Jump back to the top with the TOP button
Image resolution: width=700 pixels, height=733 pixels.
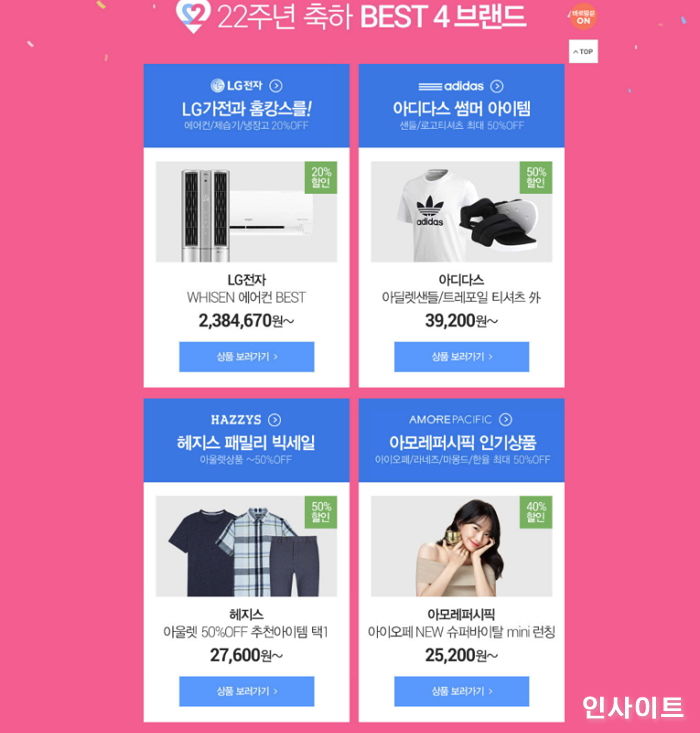coord(583,51)
